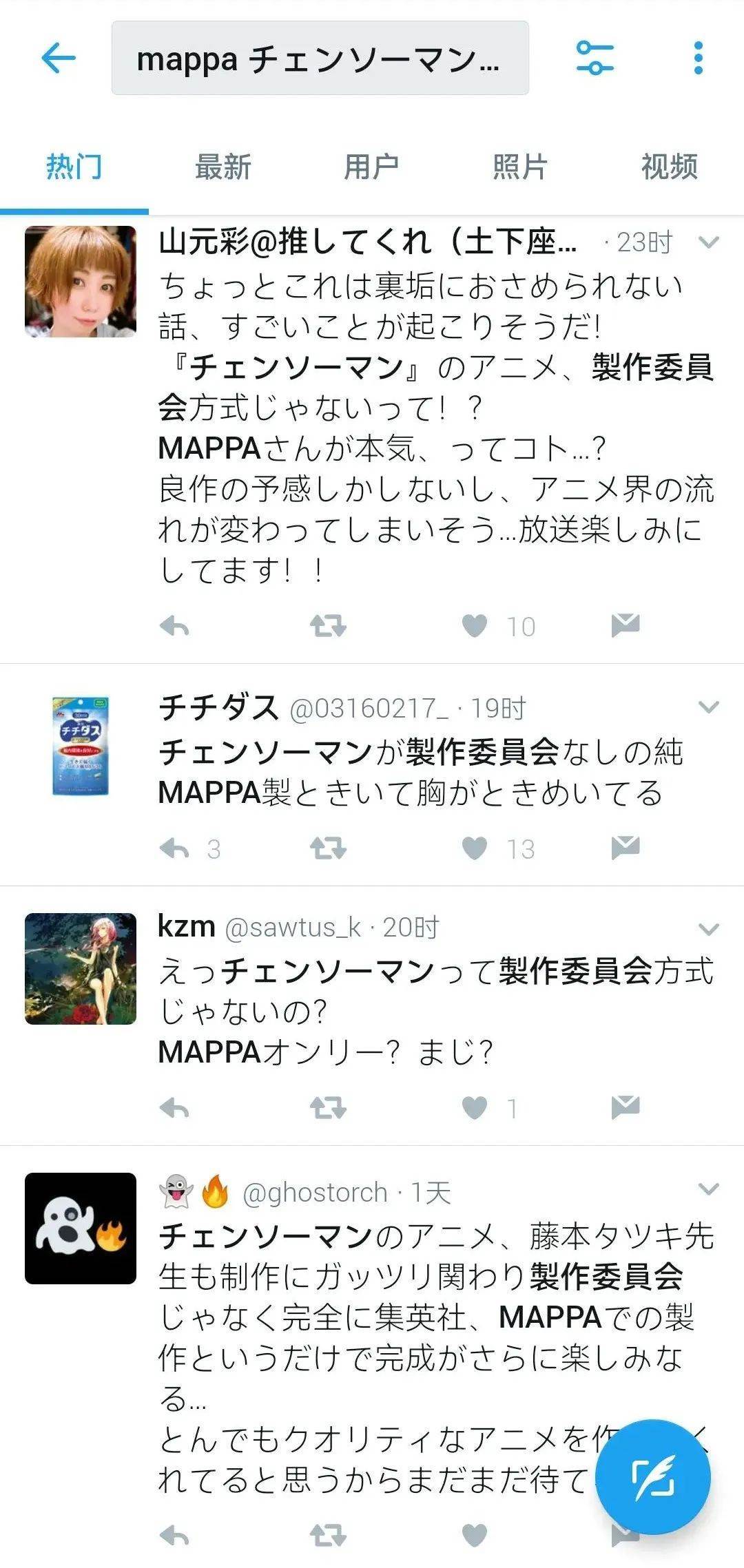Edit the mappa チェンソーマン search field
Viewport: 744px width, 1568px height.
(320, 59)
